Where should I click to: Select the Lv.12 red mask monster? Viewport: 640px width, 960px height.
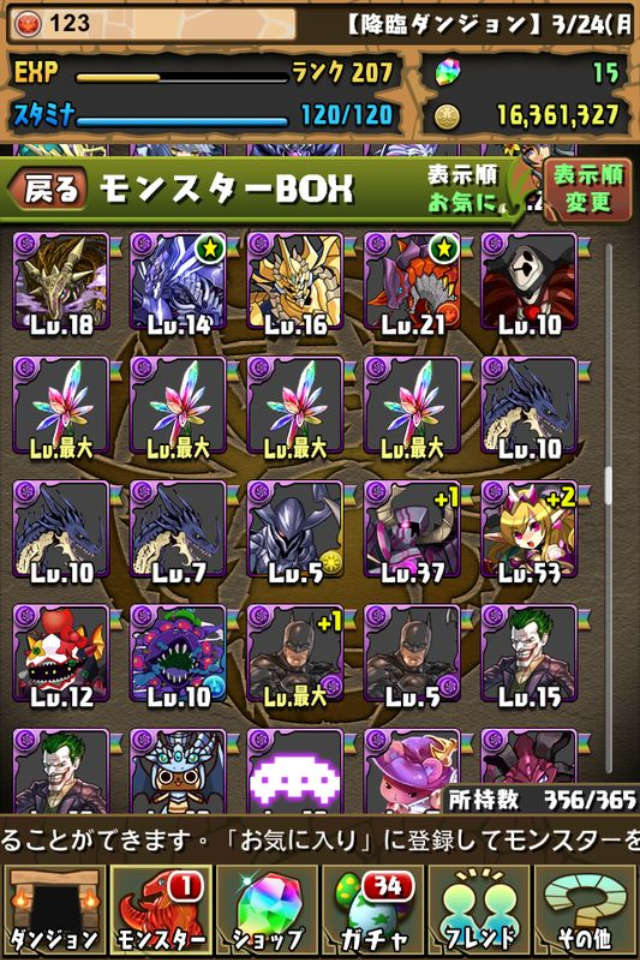[62, 655]
